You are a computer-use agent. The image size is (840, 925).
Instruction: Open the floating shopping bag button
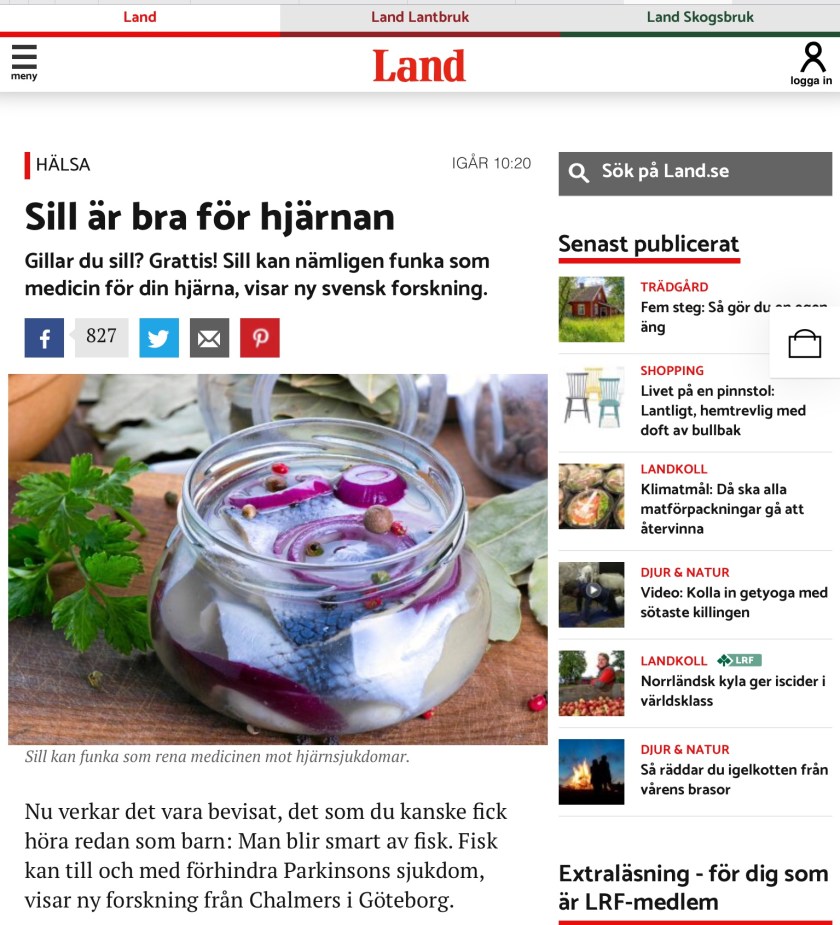(804, 344)
